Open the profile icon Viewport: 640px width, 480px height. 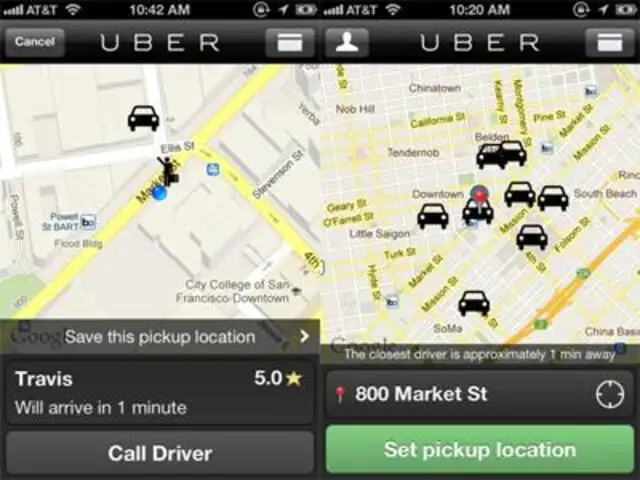pyautogui.click(x=347, y=42)
